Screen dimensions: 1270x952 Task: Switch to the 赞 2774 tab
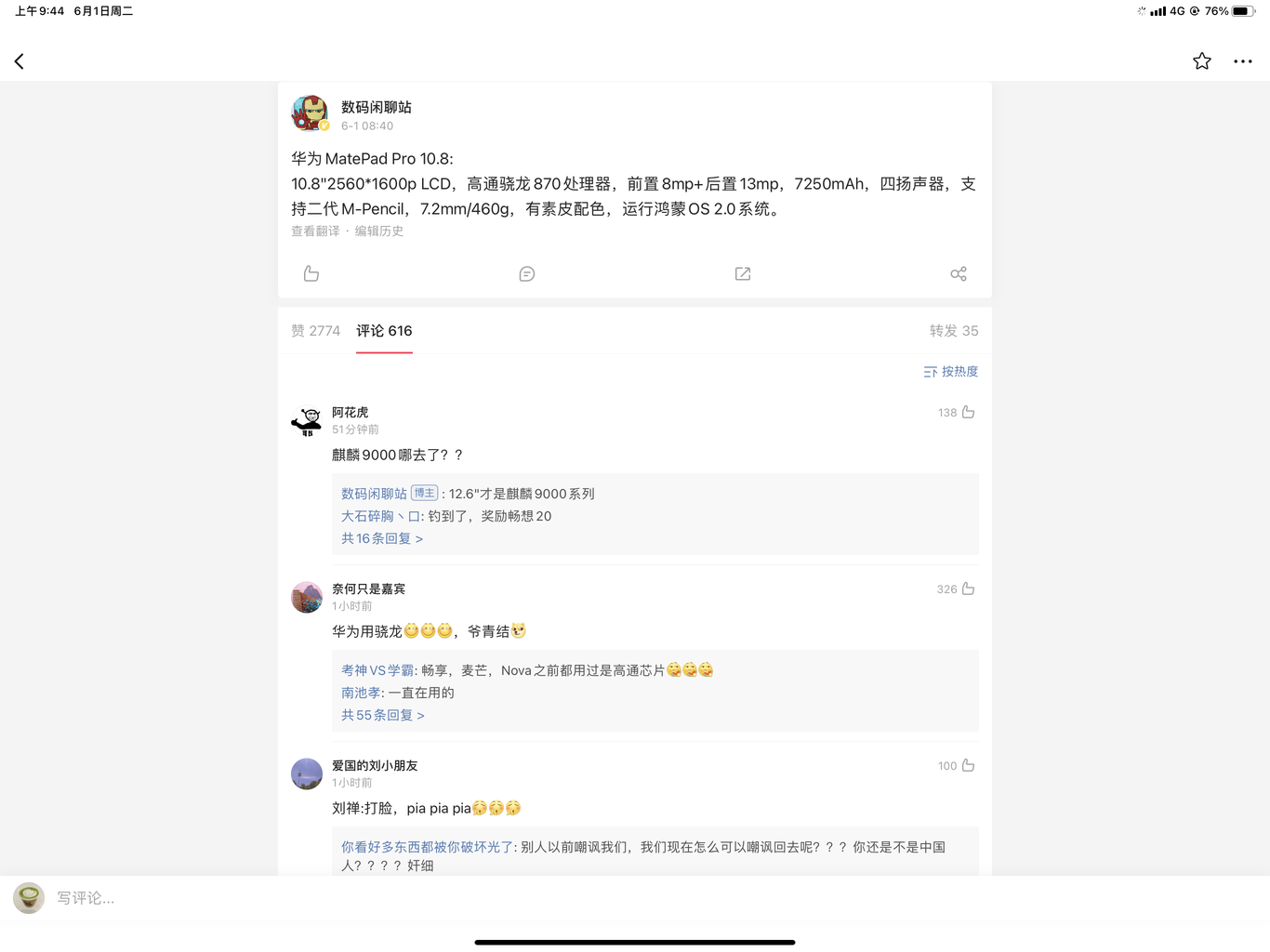[x=316, y=331]
